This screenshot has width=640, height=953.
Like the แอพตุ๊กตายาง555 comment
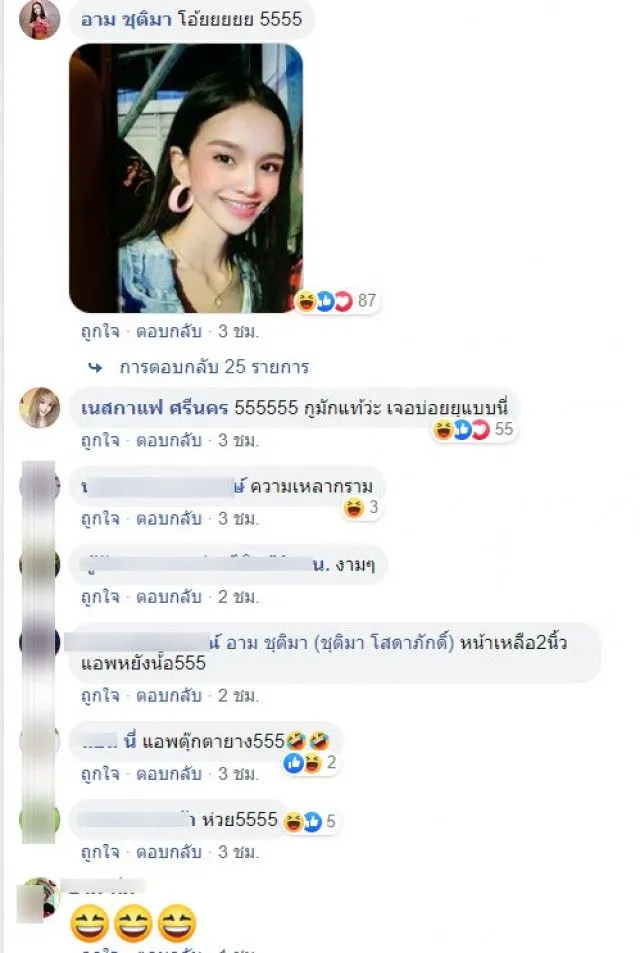pos(99,773)
